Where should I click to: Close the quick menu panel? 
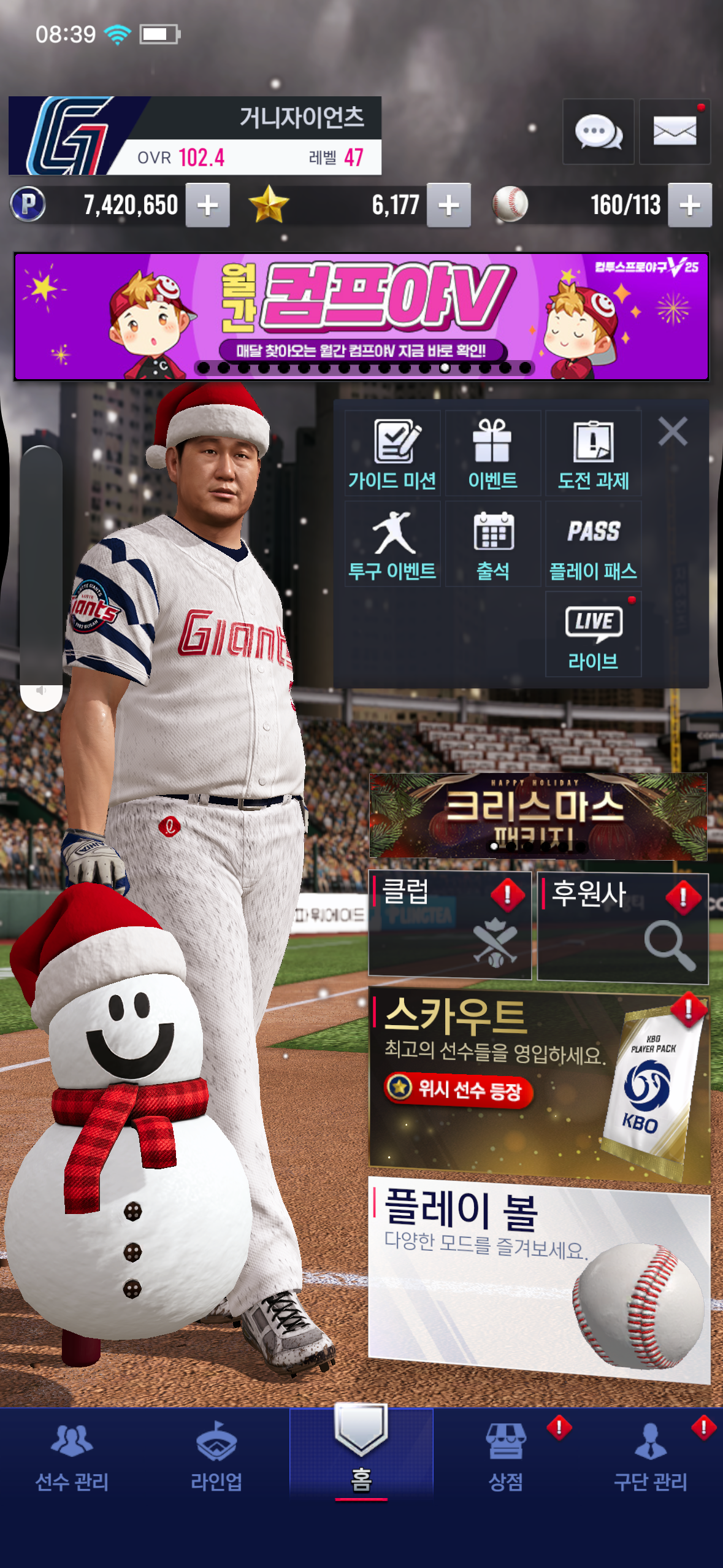673,431
